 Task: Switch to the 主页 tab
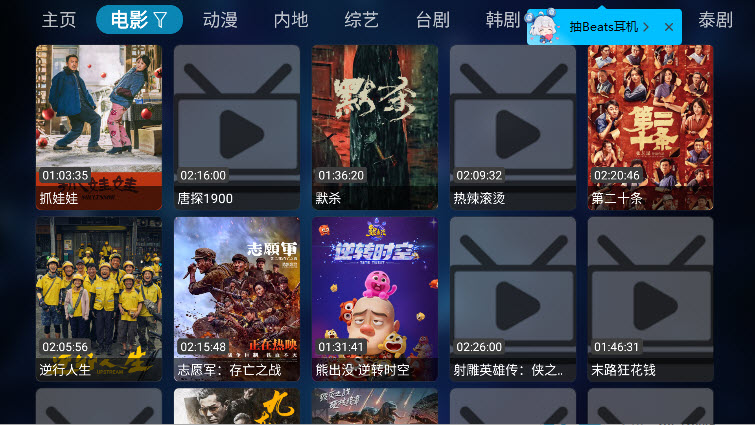[59, 20]
